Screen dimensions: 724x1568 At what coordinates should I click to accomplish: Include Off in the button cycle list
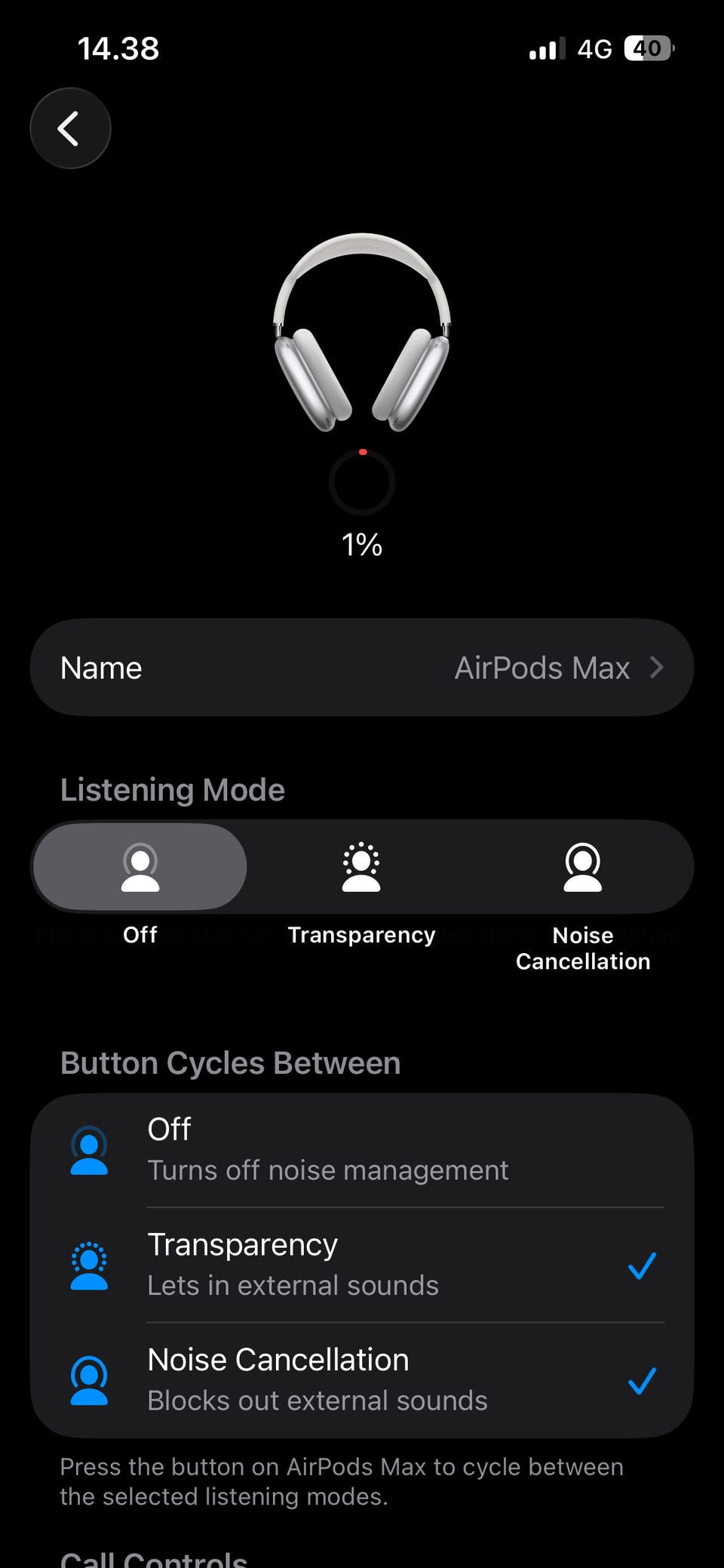coord(362,1149)
